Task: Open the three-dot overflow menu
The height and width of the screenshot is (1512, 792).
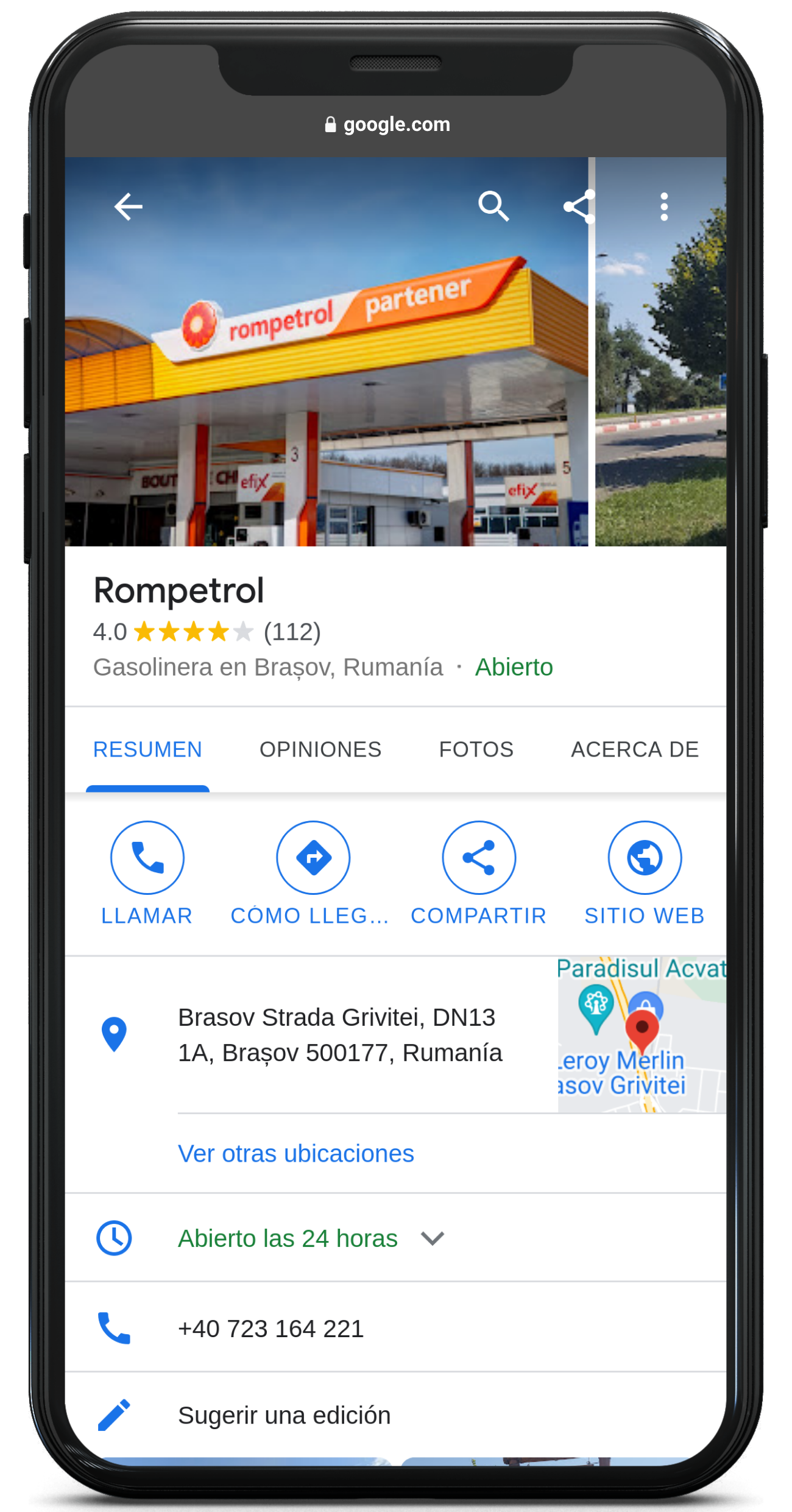Action: [x=663, y=207]
